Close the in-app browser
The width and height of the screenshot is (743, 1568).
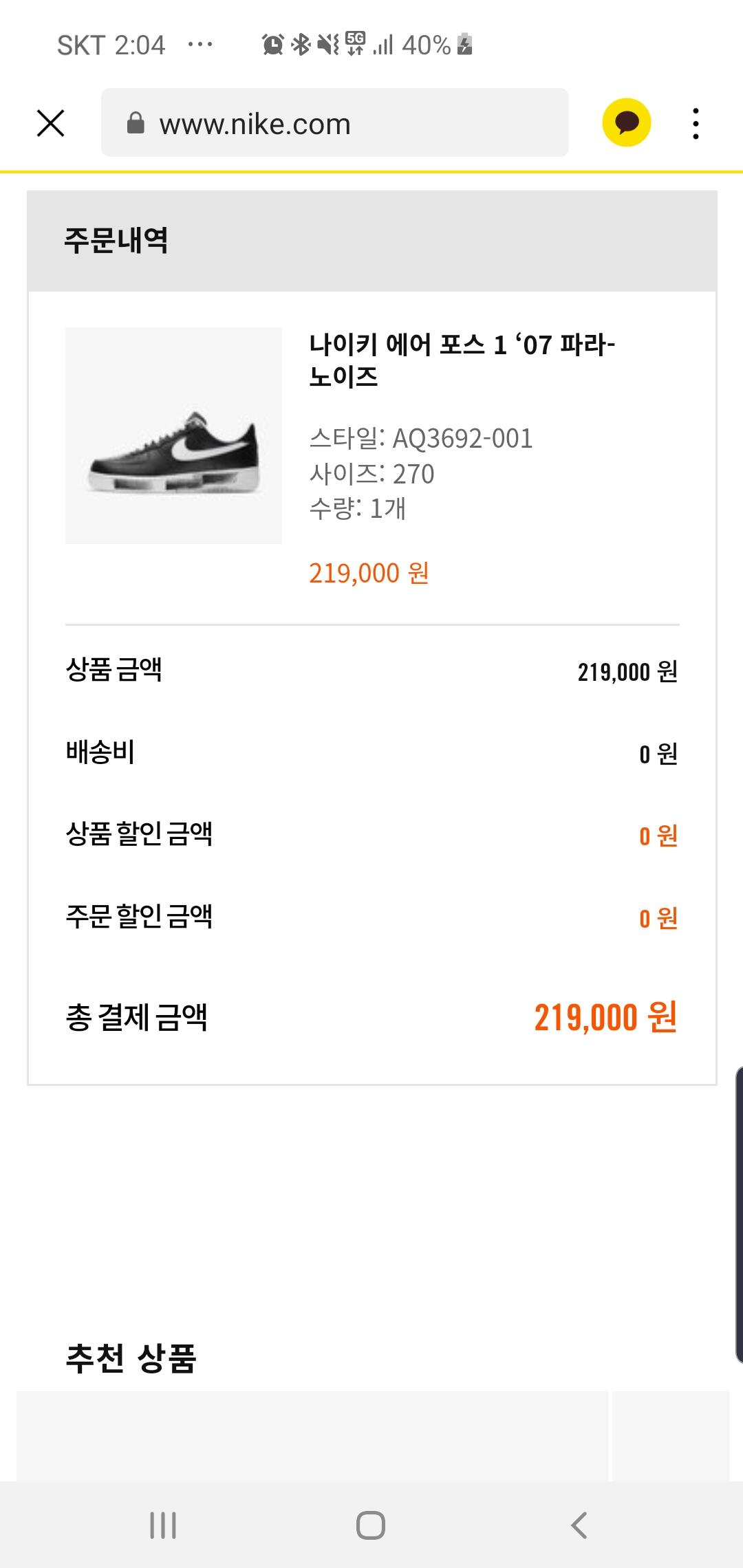[50, 124]
